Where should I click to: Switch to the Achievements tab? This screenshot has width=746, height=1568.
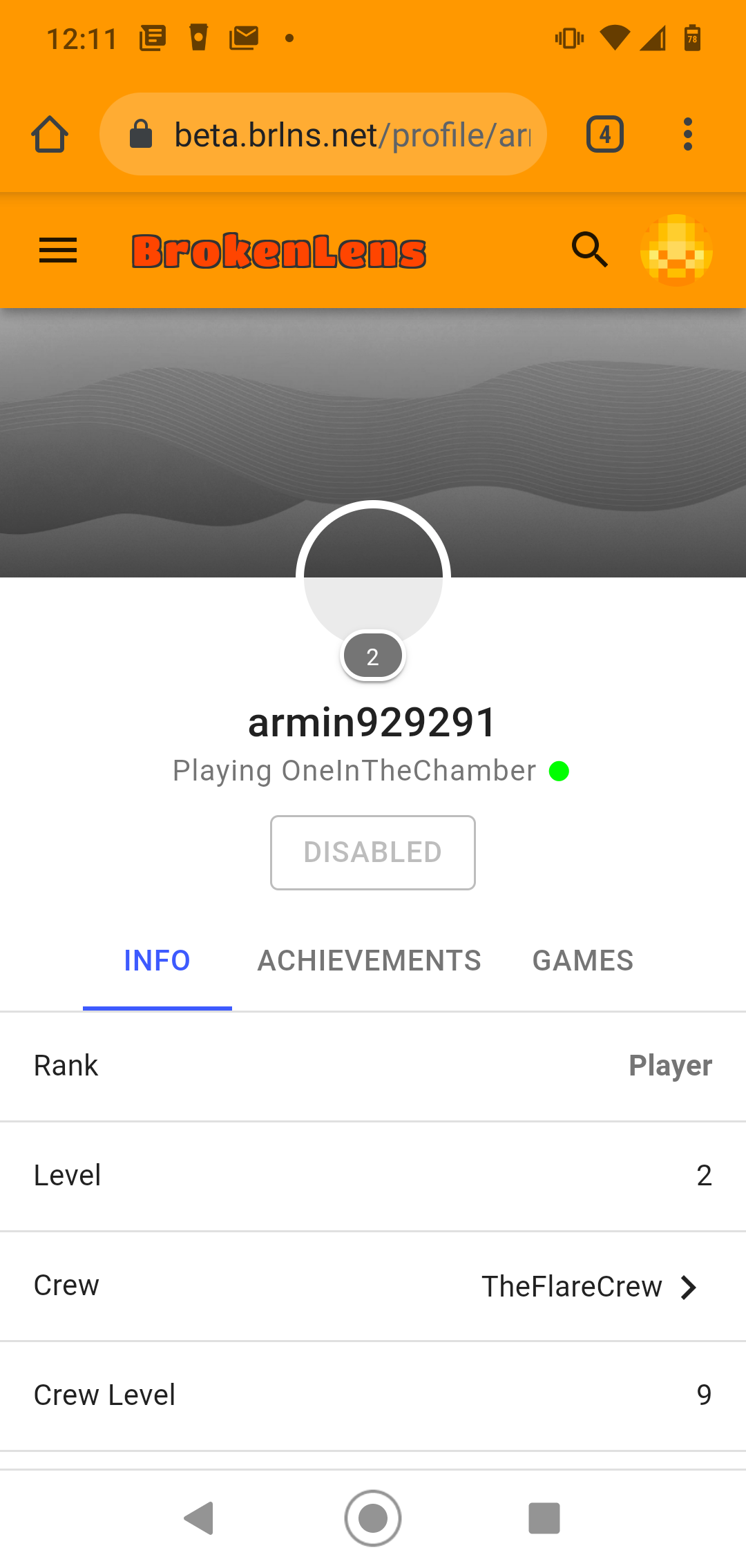click(x=369, y=961)
